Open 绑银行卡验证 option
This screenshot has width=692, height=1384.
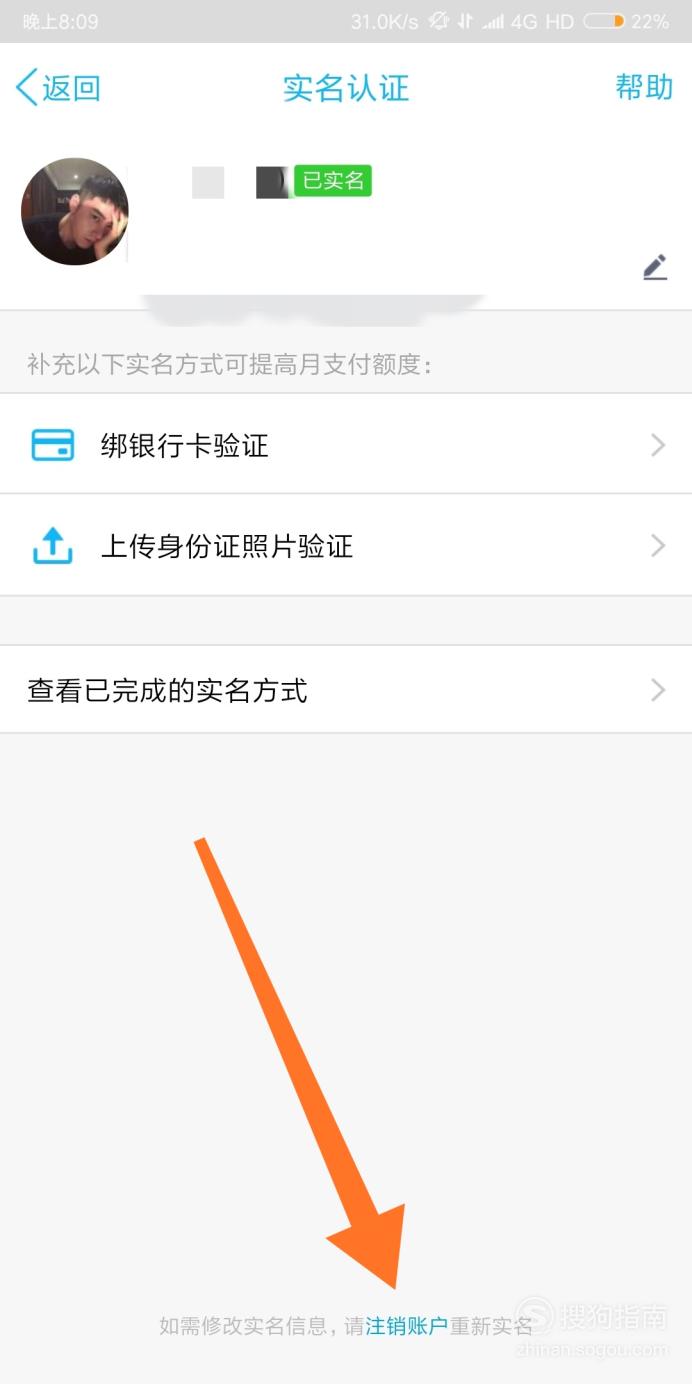pyautogui.click(x=346, y=445)
